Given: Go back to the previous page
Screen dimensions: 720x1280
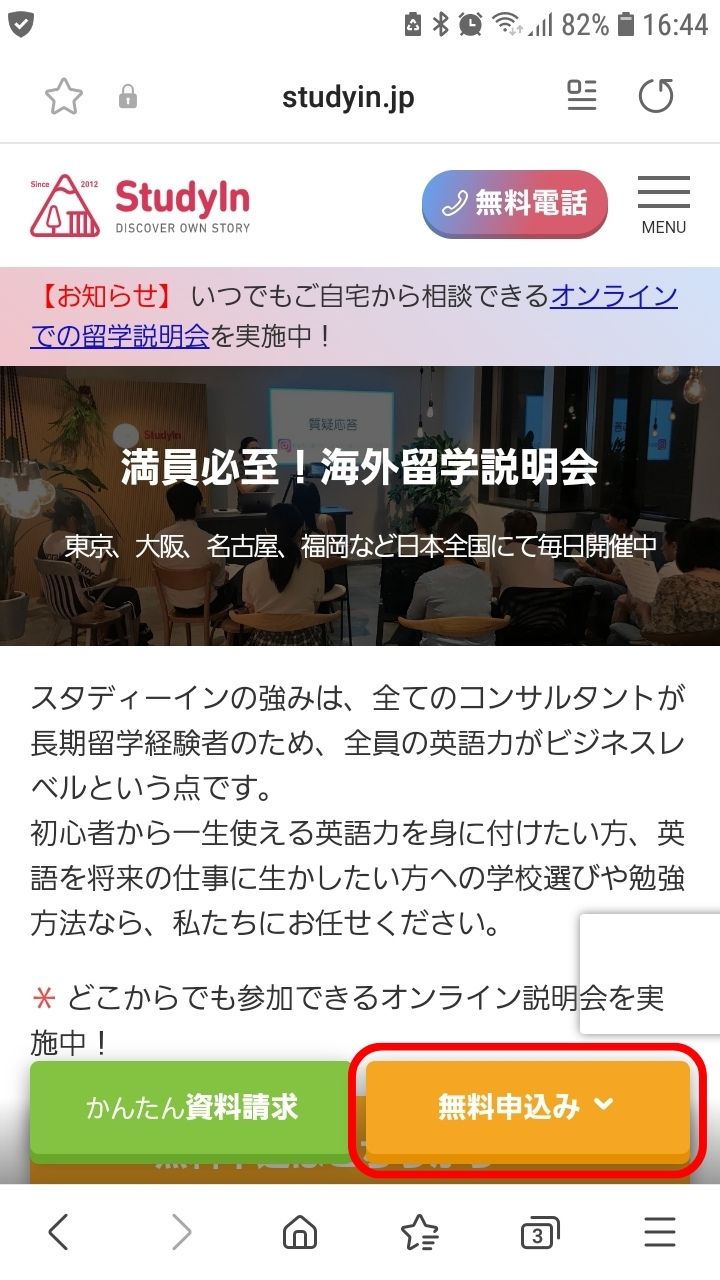Looking at the screenshot, I should 59,1233.
